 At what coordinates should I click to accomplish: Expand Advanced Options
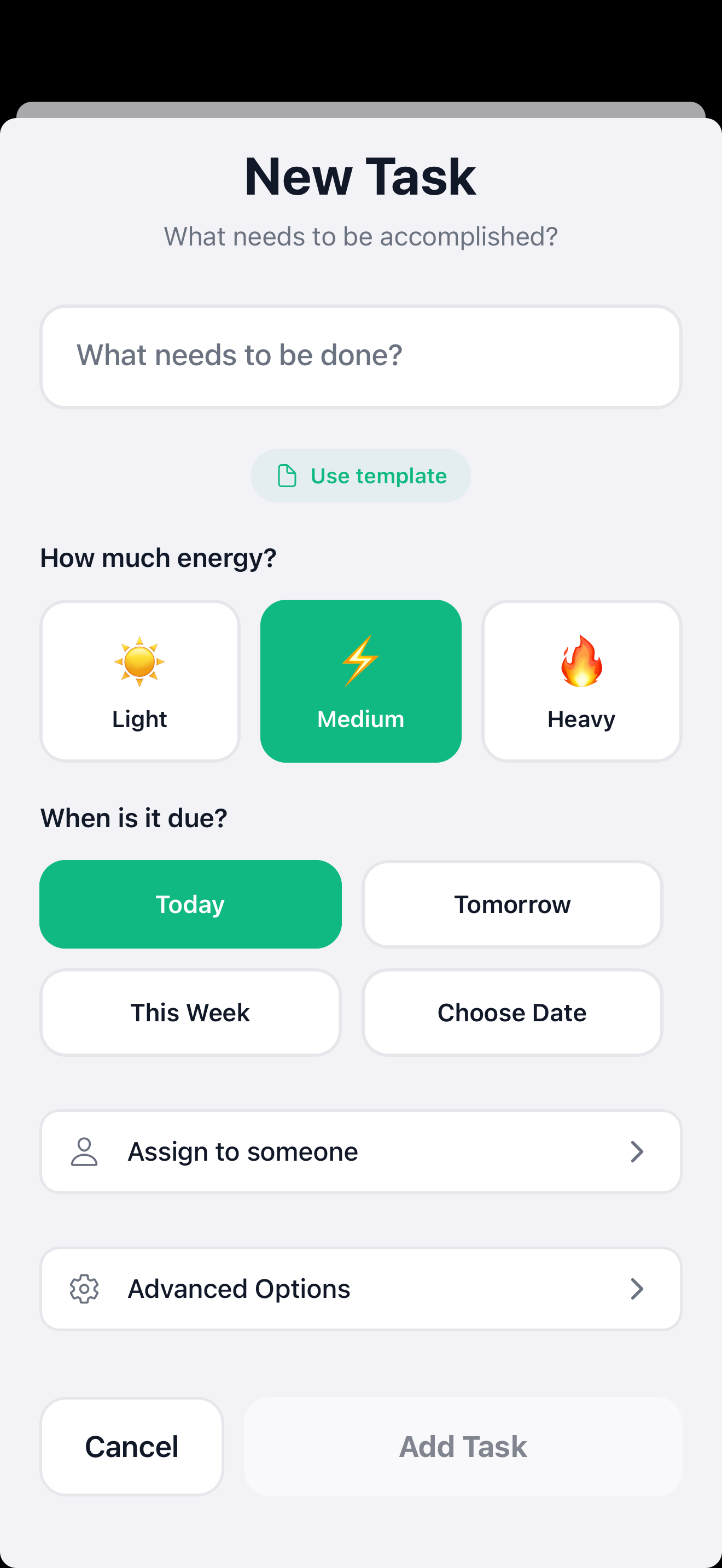coord(360,1289)
